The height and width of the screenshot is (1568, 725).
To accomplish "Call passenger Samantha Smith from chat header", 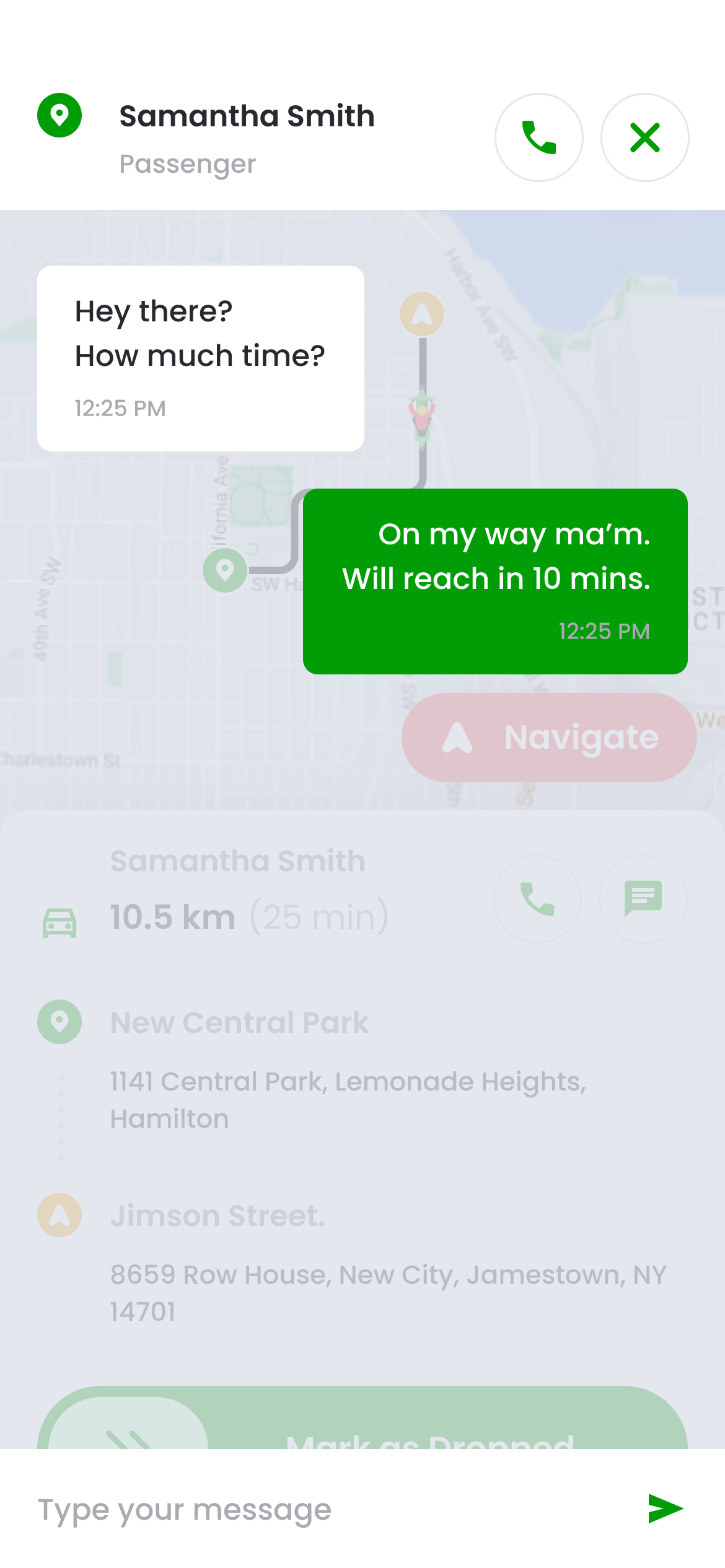I will click(538, 137).
